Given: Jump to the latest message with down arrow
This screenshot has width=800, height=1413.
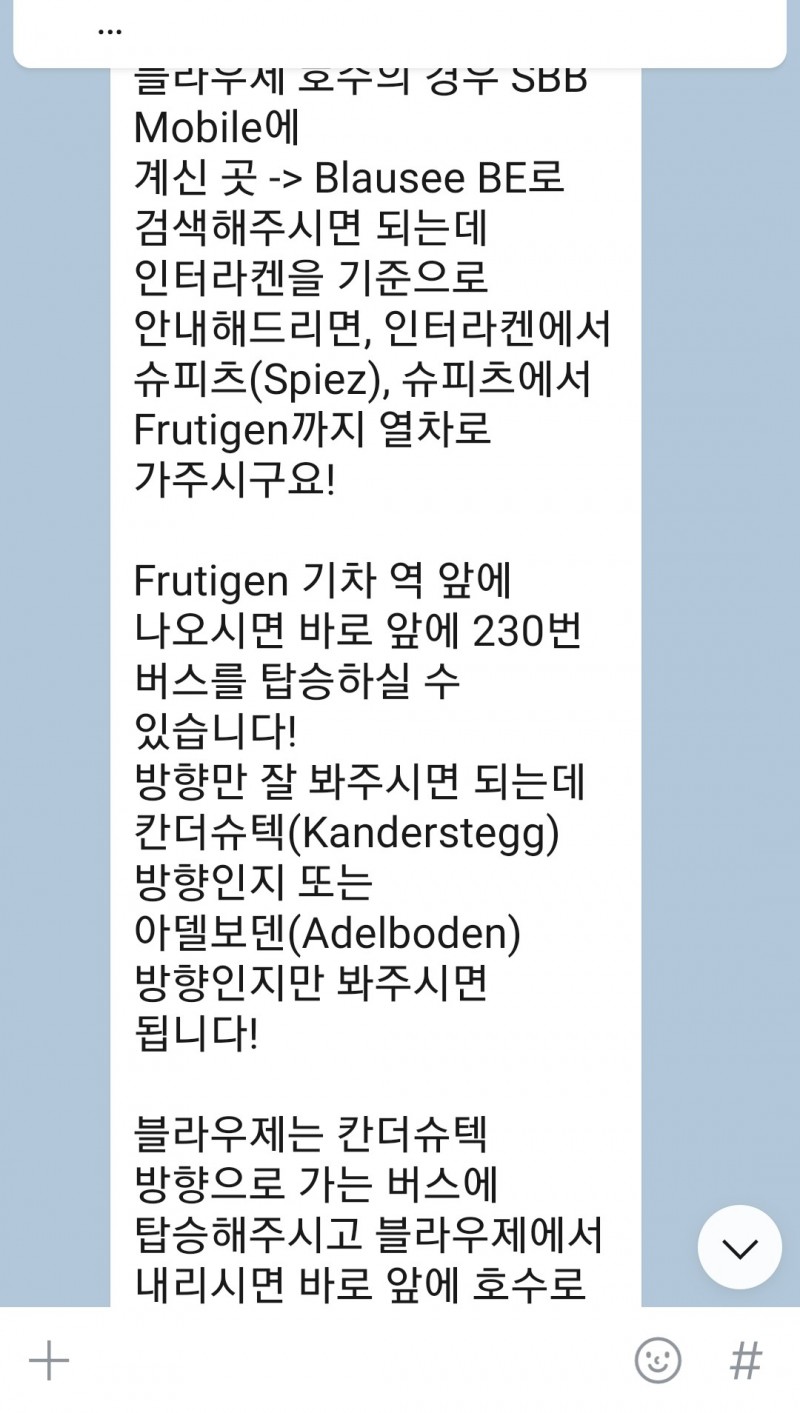Looking at the screenshot, I should point(739,1247).
